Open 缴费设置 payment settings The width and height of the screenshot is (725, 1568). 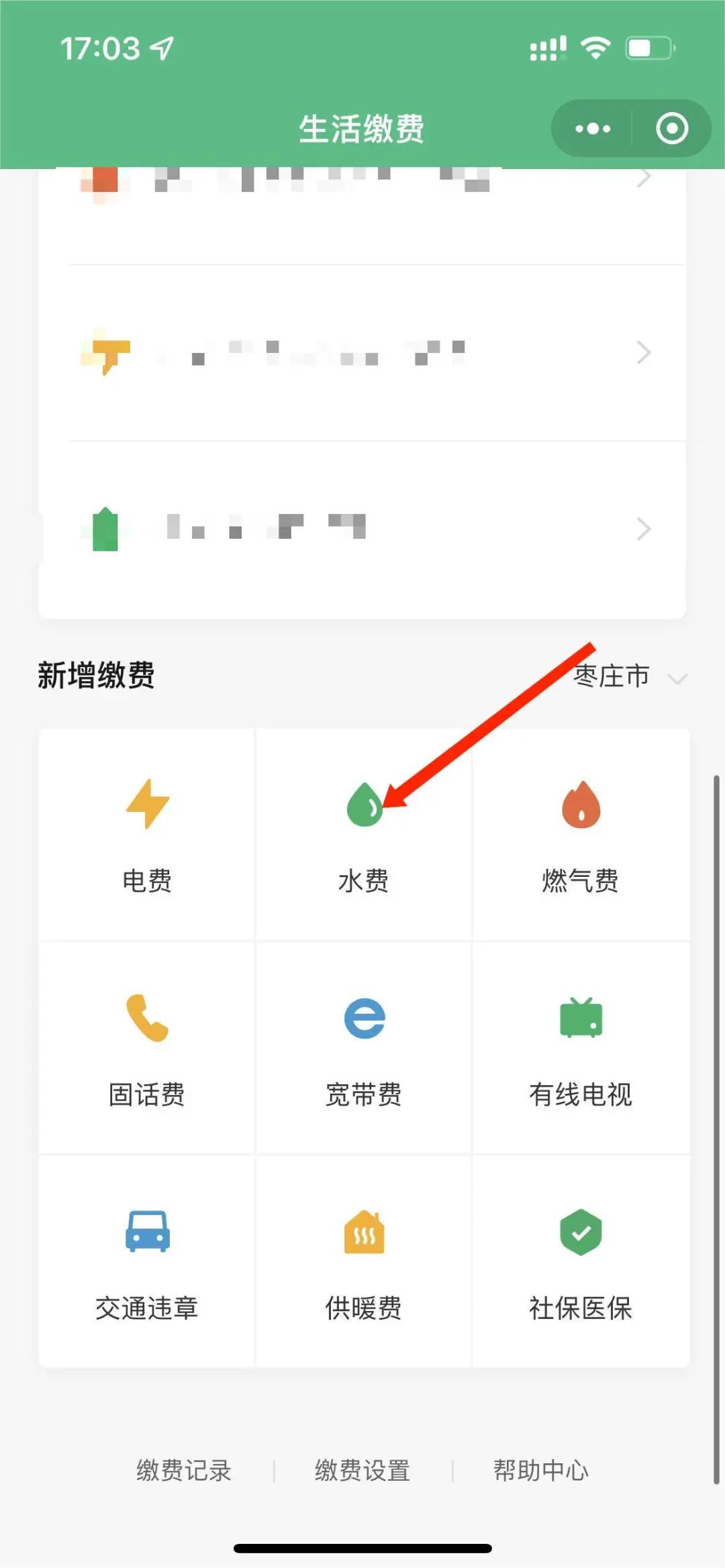(x=362, y=1470)
